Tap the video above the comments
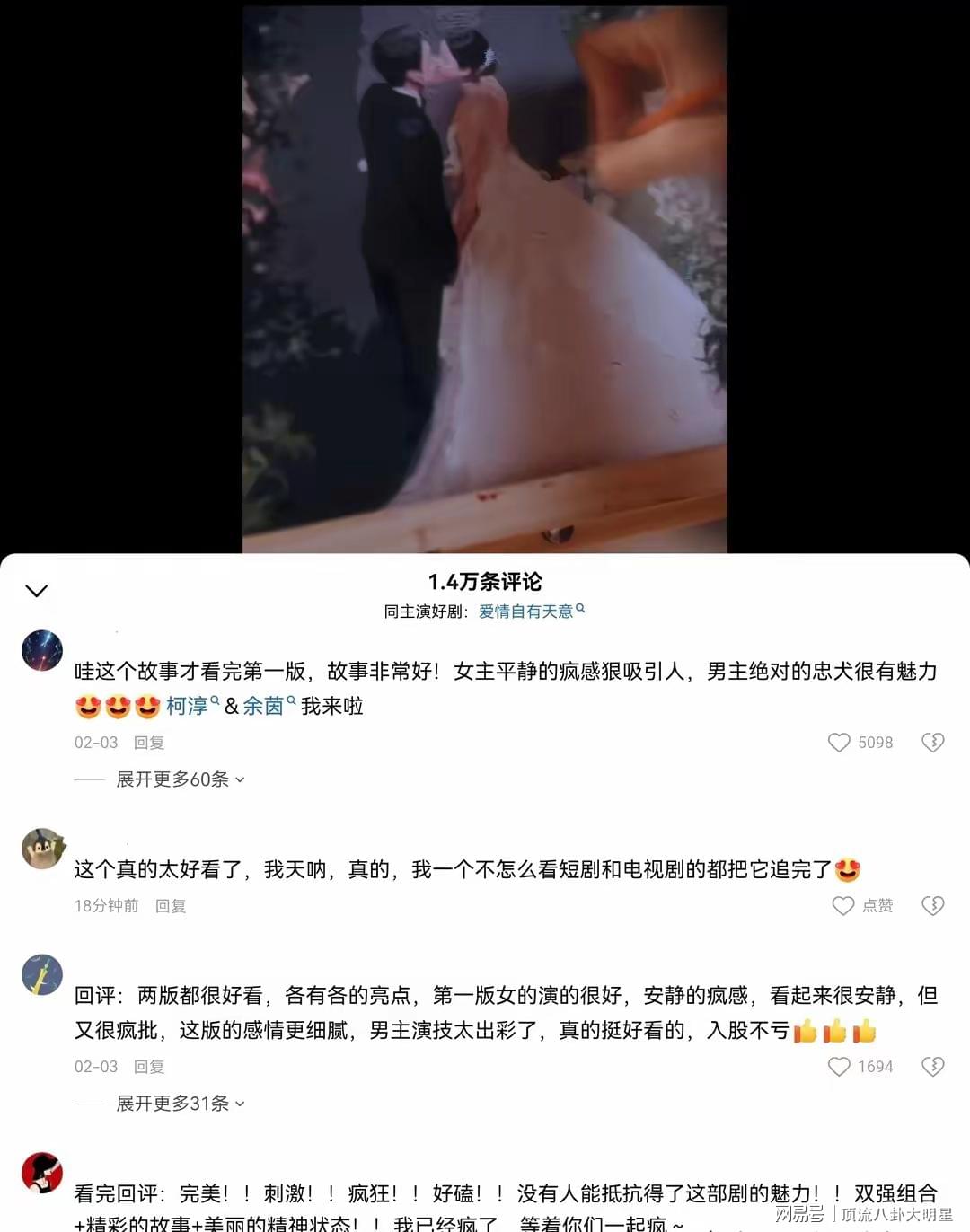This screenshot has width=970, height=1232. point(484,278)
